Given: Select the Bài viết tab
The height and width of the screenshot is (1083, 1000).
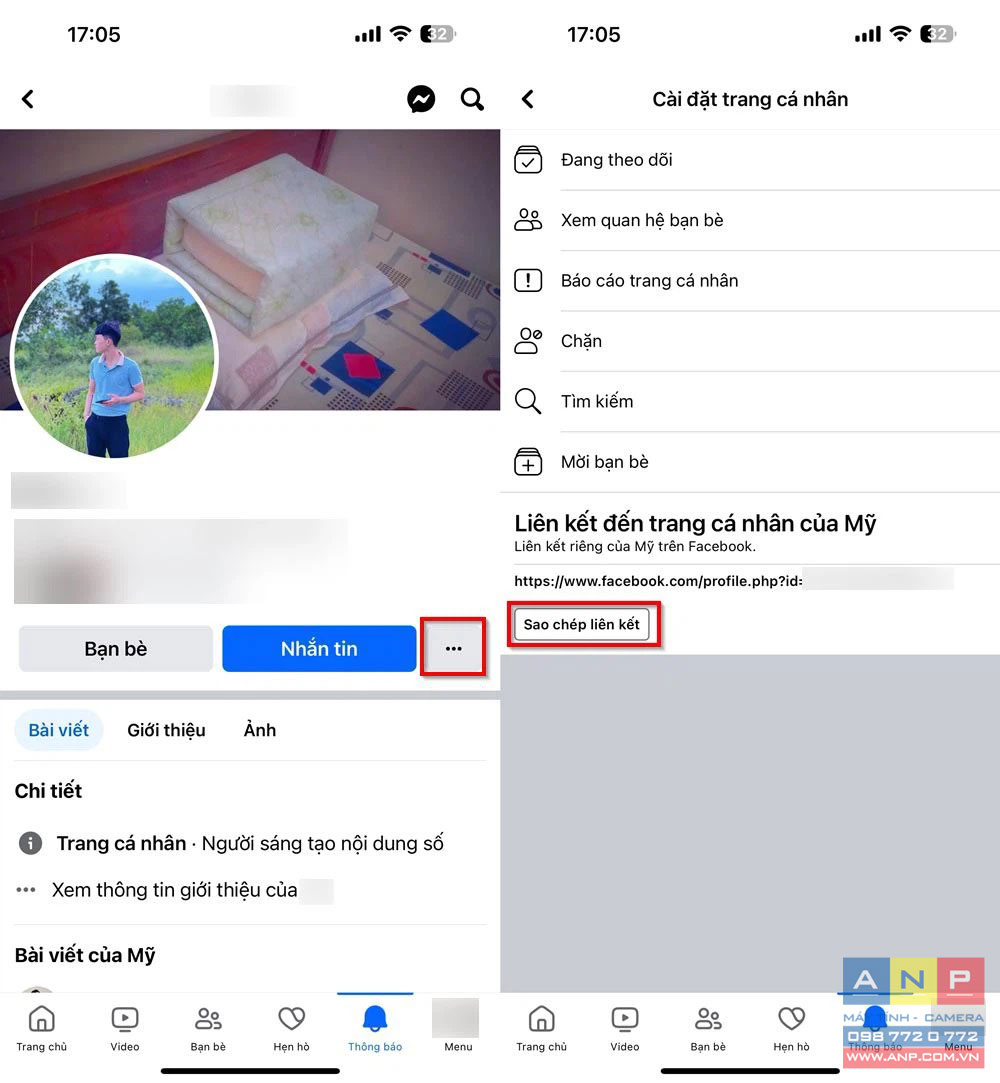Looking at the screenshot, I should pos(58,730).
